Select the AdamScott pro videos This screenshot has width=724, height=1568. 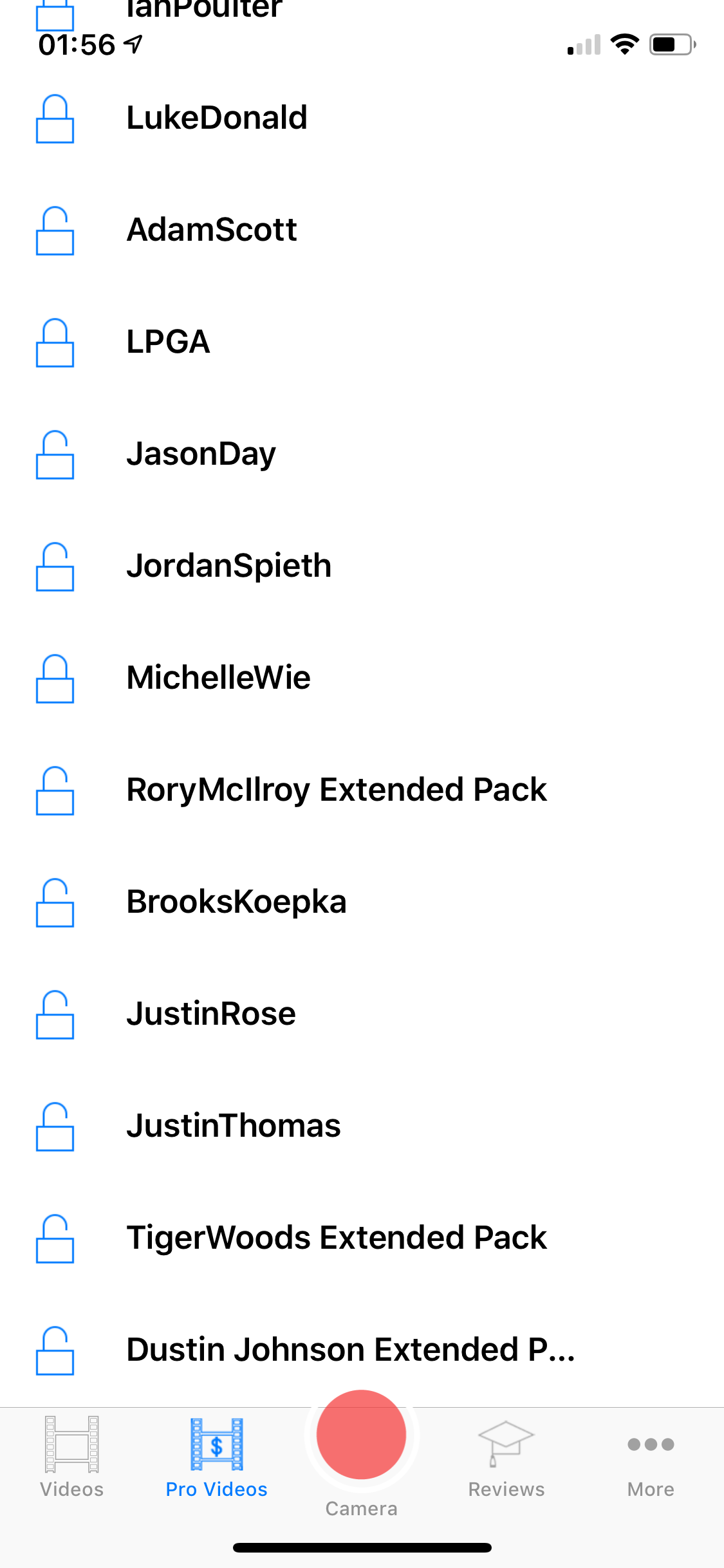point(212,230)
